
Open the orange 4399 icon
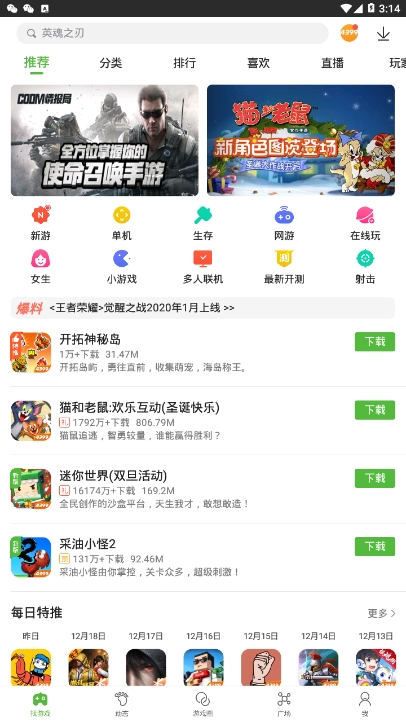point(349,33)
